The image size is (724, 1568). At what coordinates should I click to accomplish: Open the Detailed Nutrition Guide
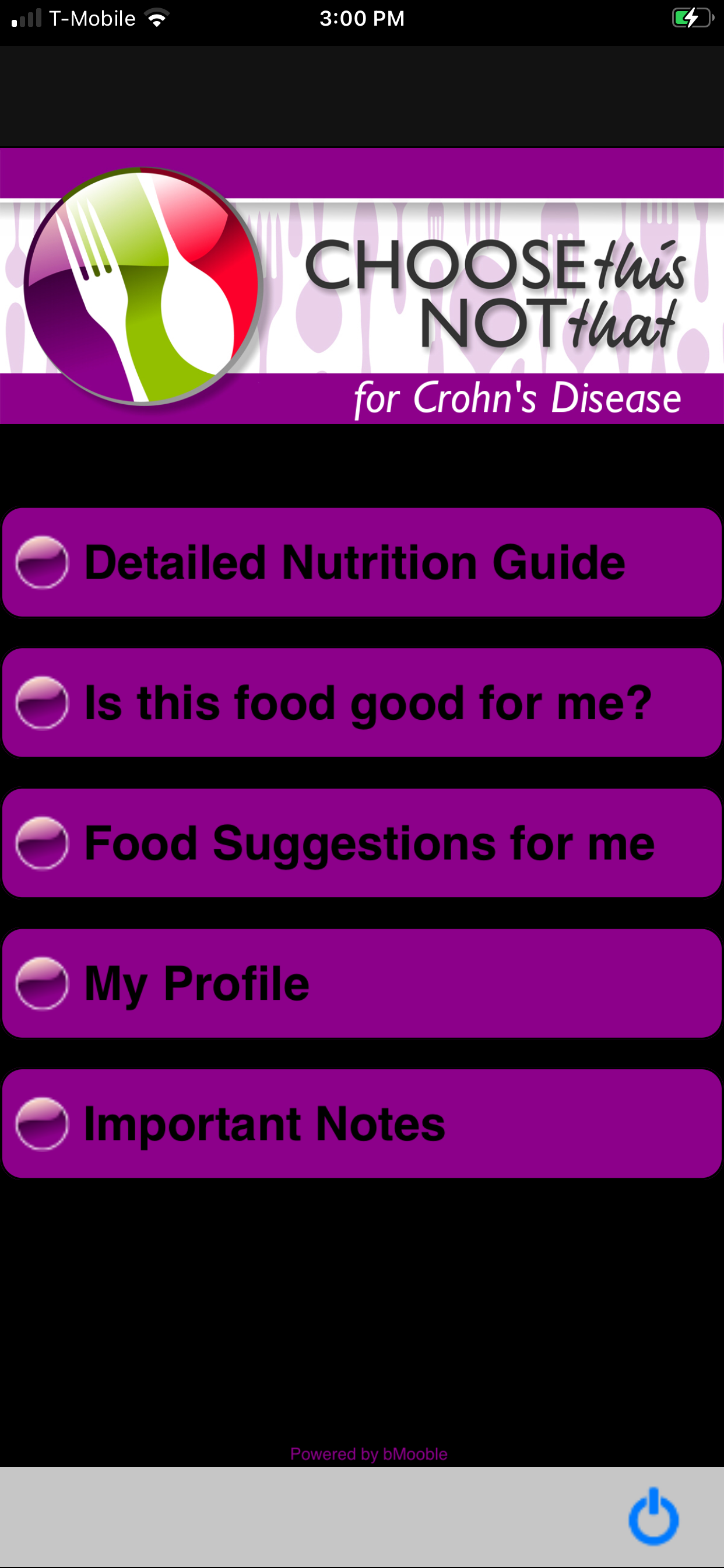click(x=361, y=562)
